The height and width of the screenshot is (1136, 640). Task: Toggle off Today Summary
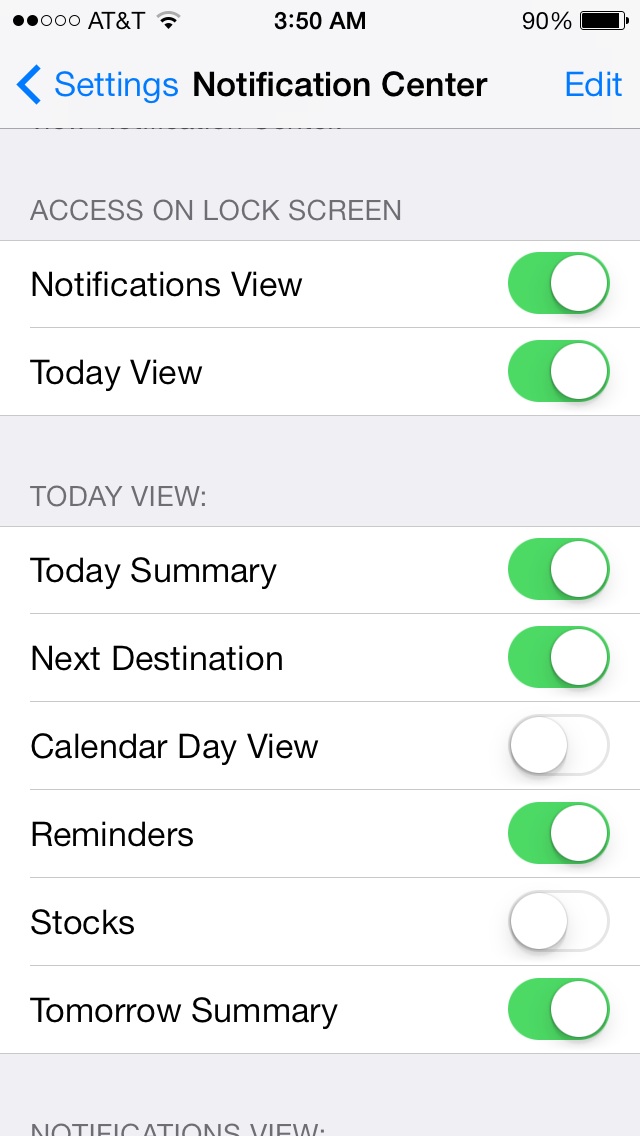click(559, 569)
